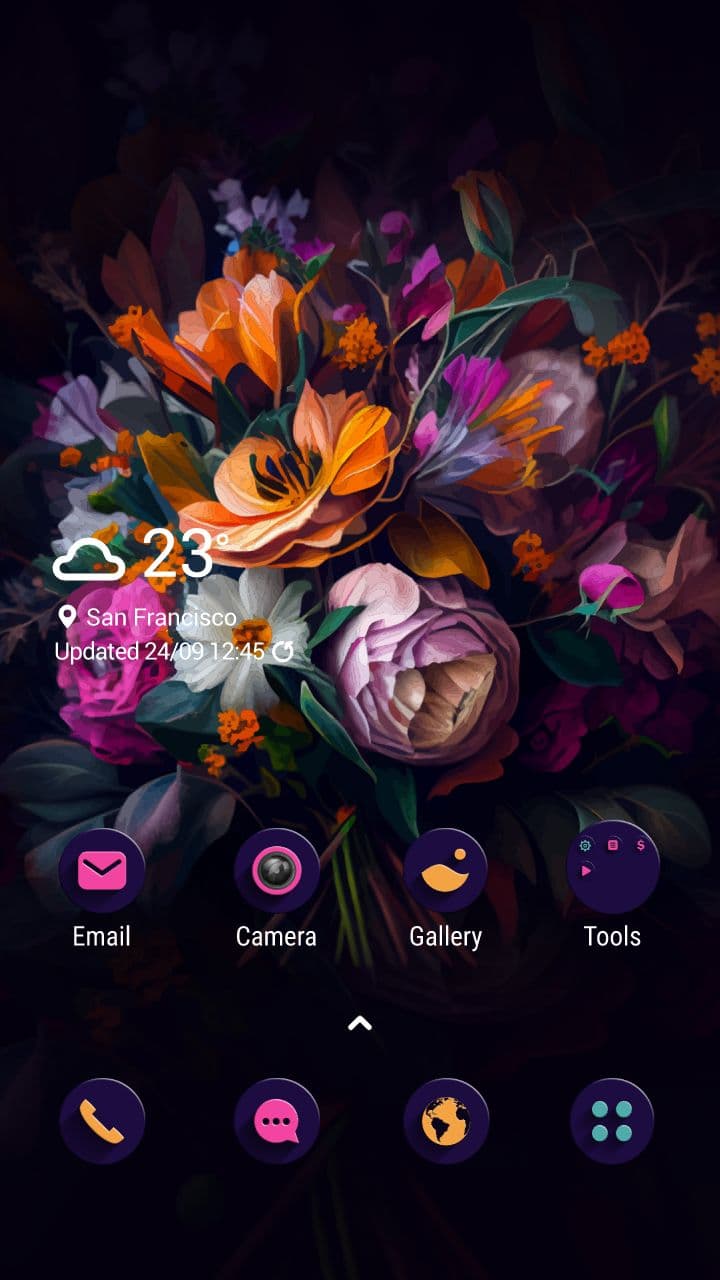This screenshot has height=1280, width=720.
Task: Launch the web browser globe icon
Action: pos(446,1121)
